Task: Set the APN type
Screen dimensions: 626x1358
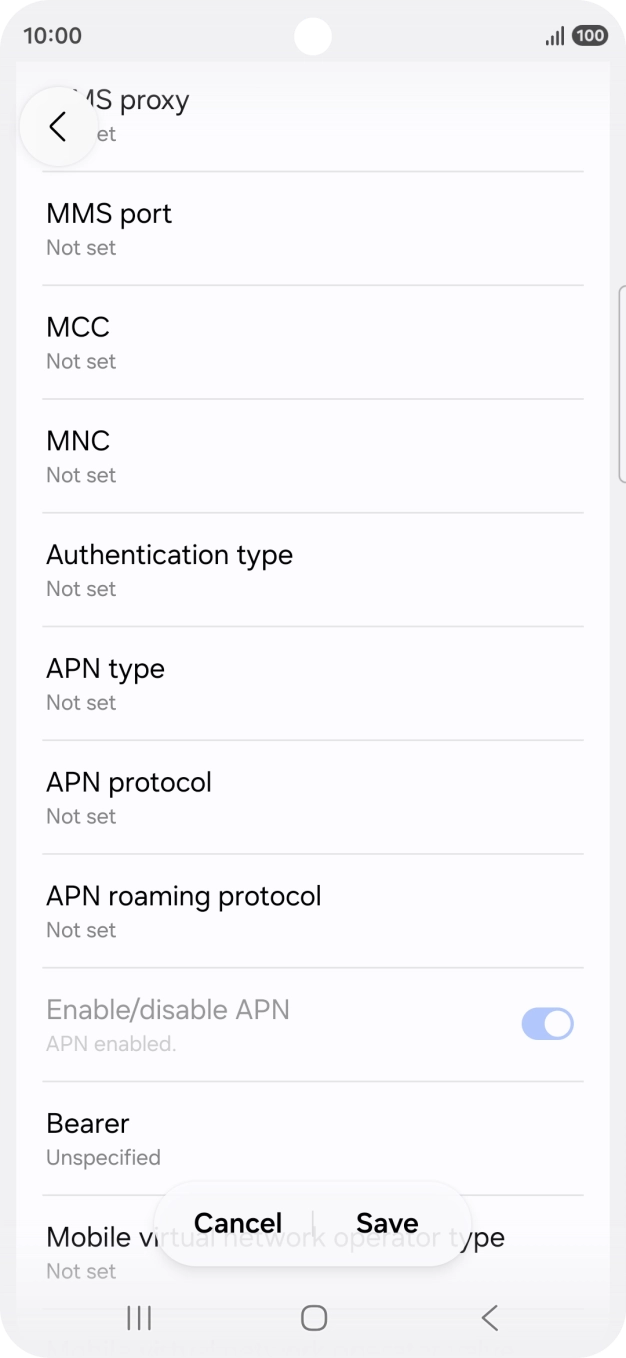Action: pos(312,684)
